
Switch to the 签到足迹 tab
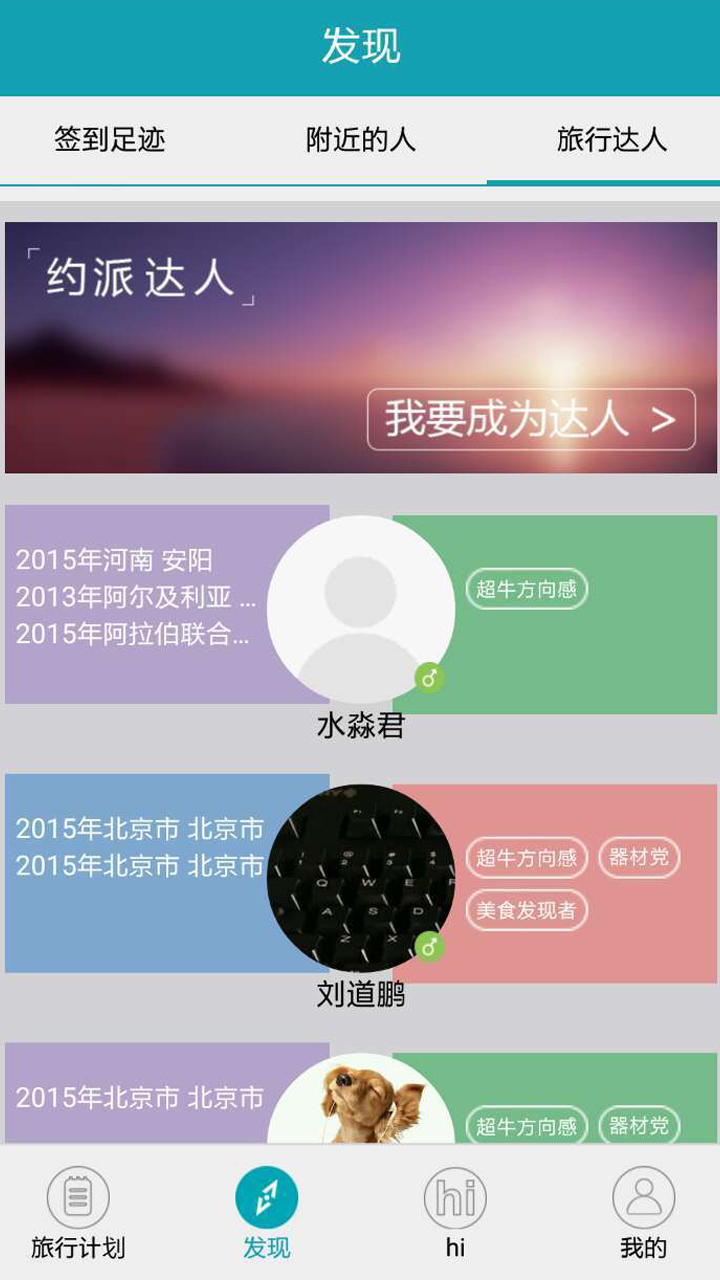(110, 140)
